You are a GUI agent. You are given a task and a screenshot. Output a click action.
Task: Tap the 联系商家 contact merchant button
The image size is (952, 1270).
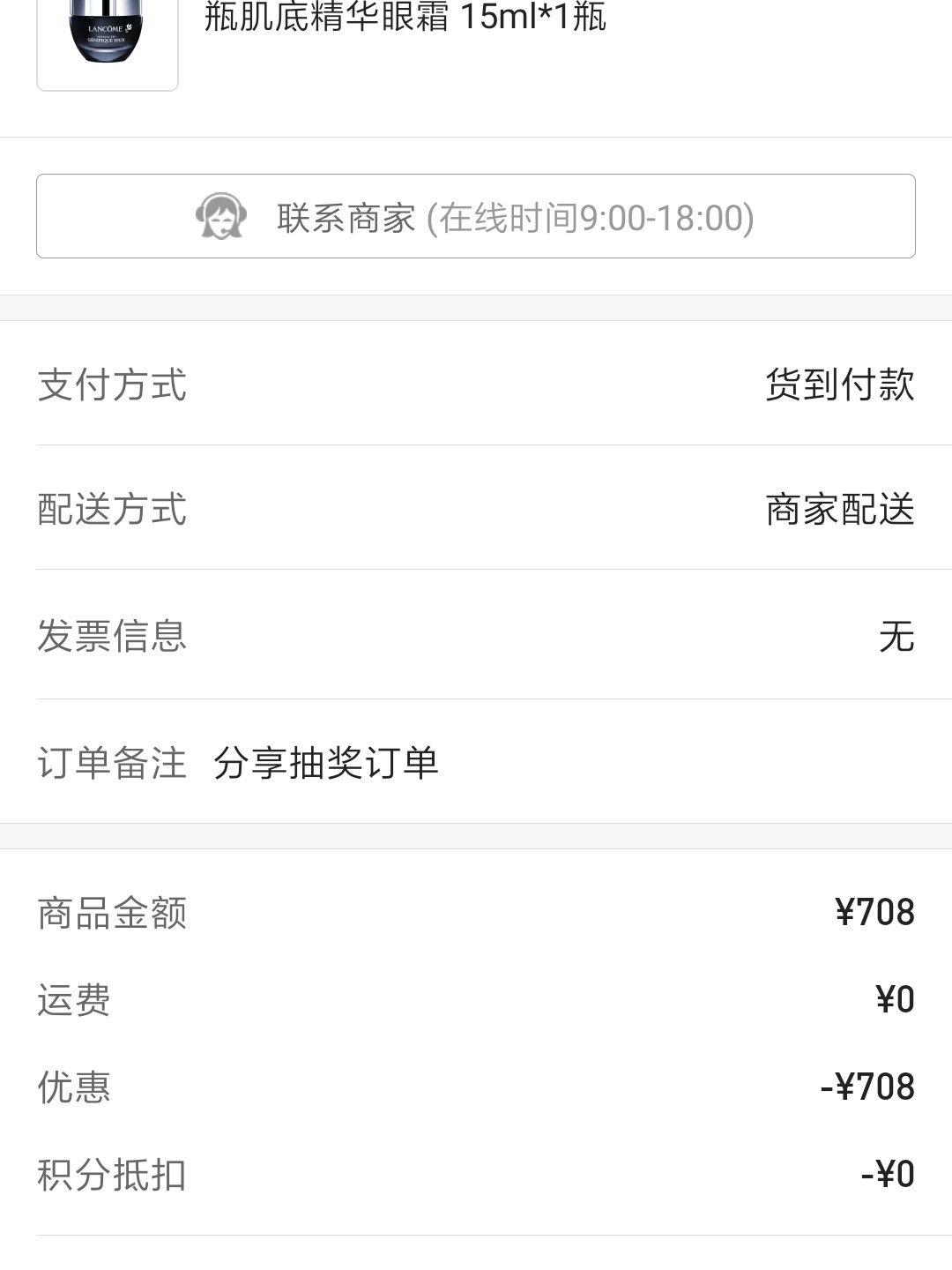[x=475, y=217]
